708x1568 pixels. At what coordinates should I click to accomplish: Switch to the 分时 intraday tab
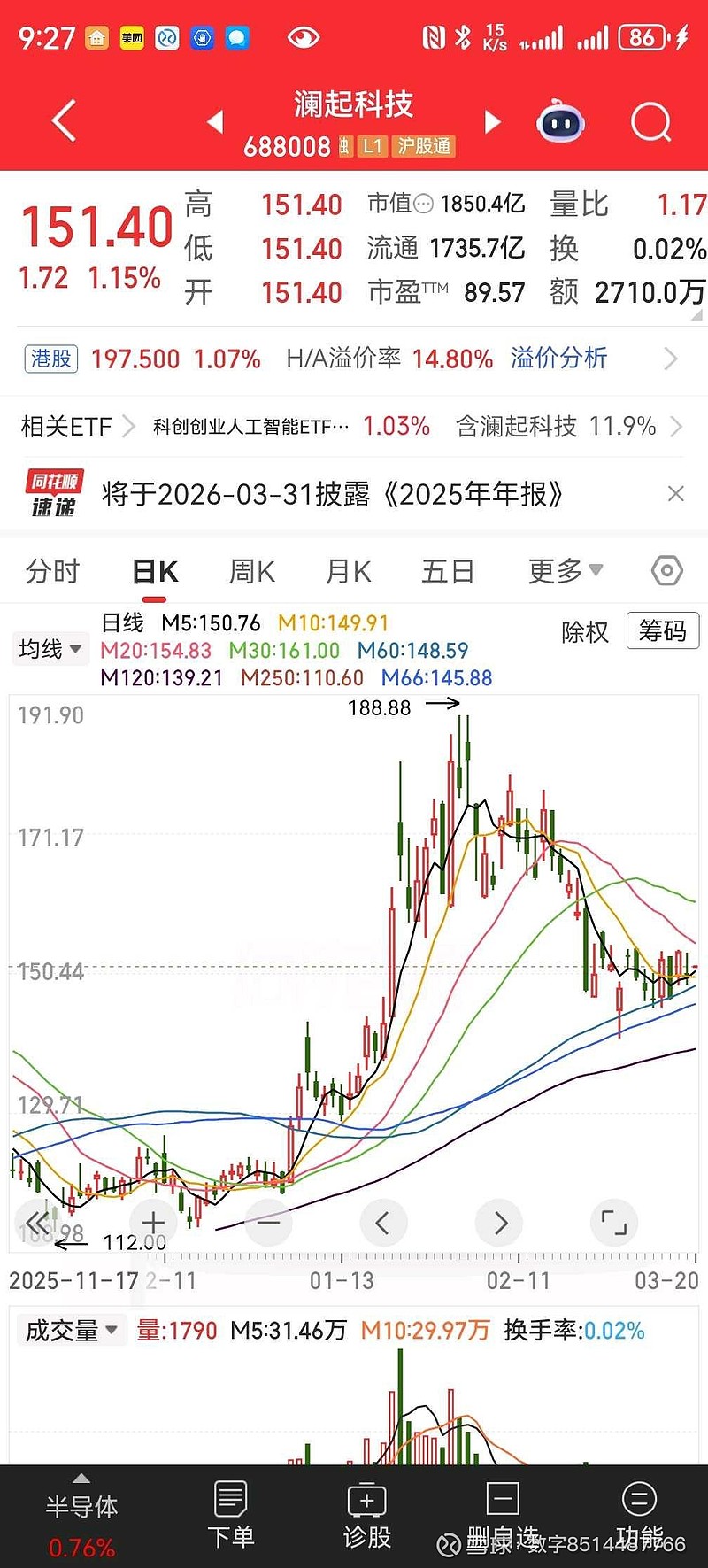coord(51,571)
